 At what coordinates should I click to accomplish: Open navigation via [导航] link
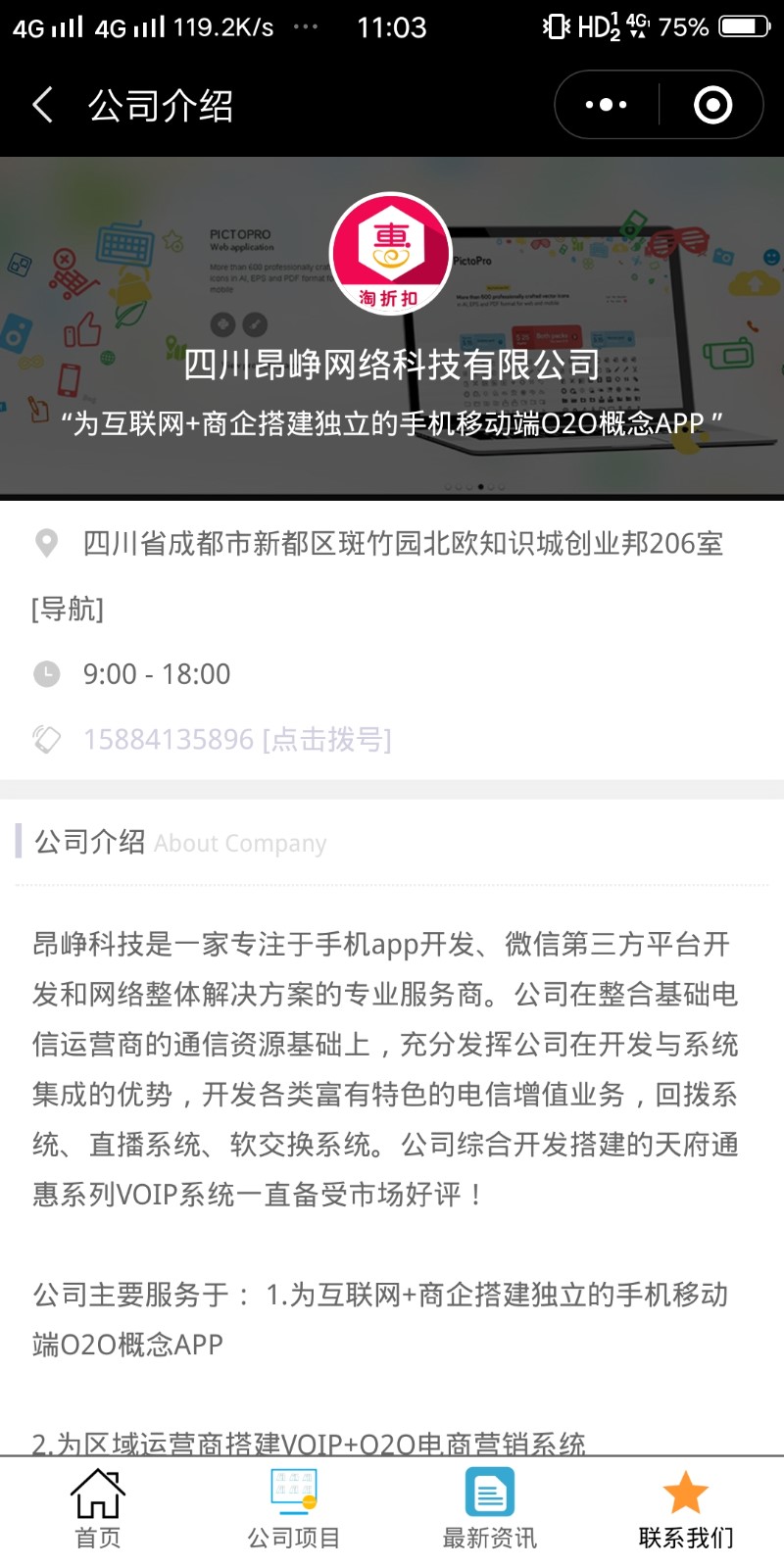(x=67, y=609)
